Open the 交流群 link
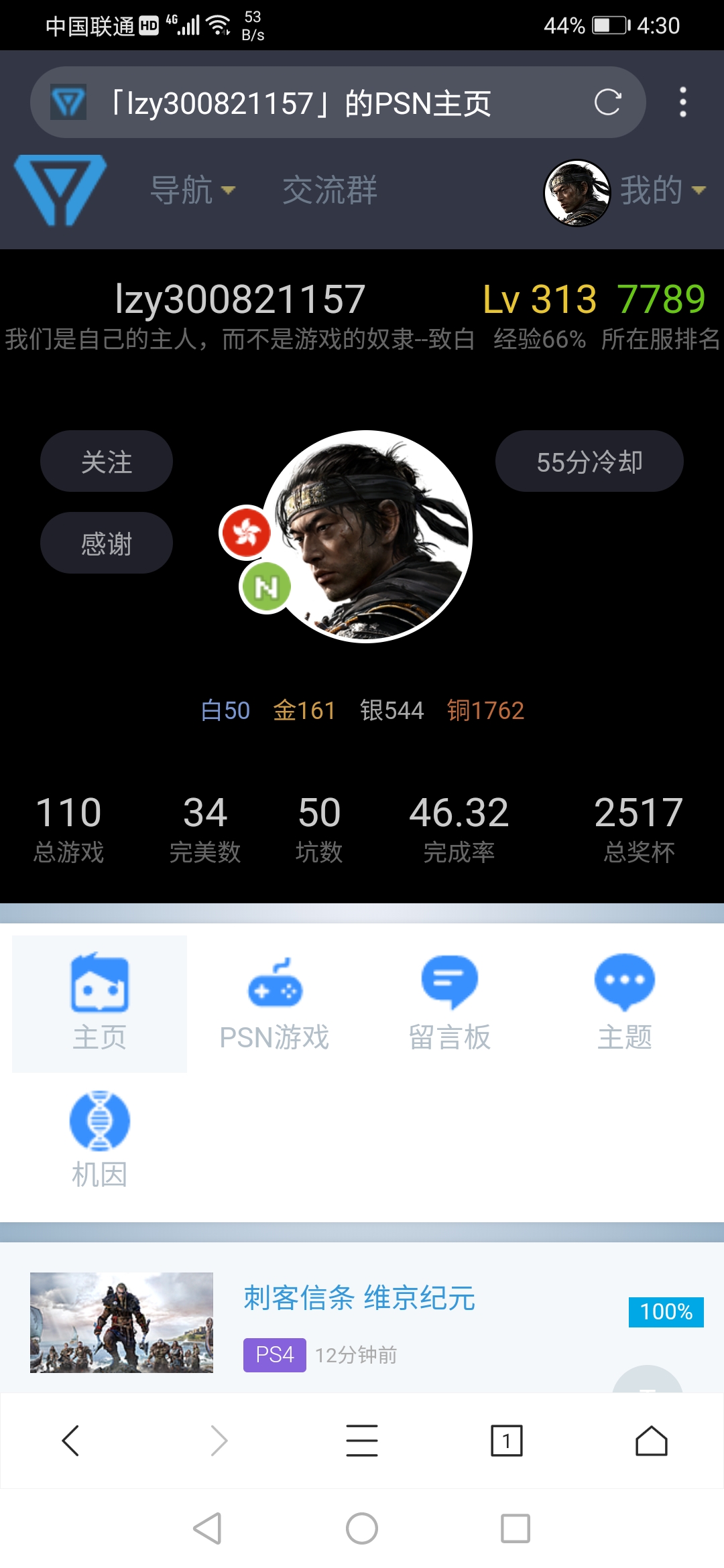The height and width of the screenshot is (1568, 724). click(329, 190)
